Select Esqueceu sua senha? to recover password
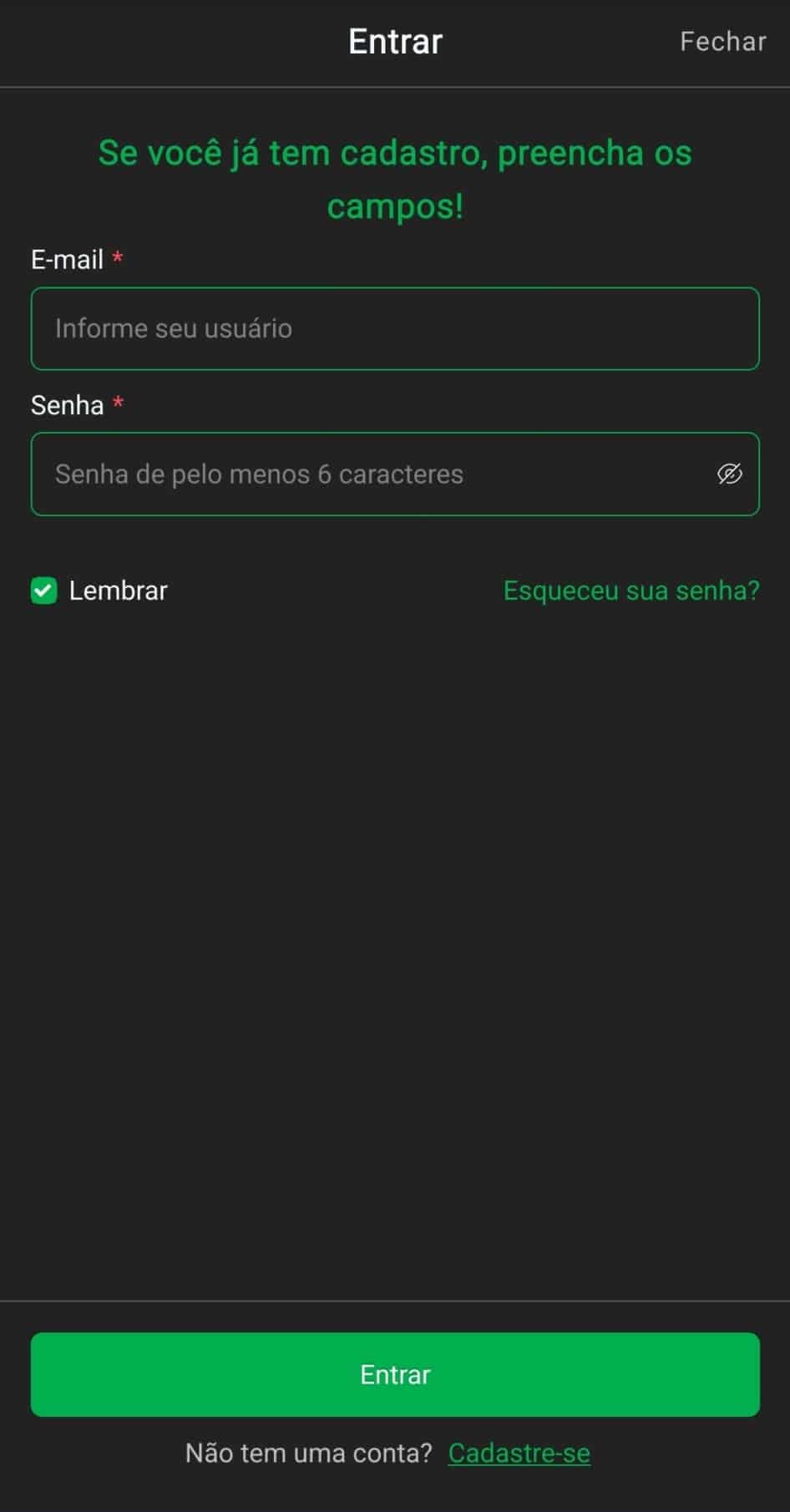Viewport: 790px width, 1512px height. pyautogui.click(x=630, y=591)
